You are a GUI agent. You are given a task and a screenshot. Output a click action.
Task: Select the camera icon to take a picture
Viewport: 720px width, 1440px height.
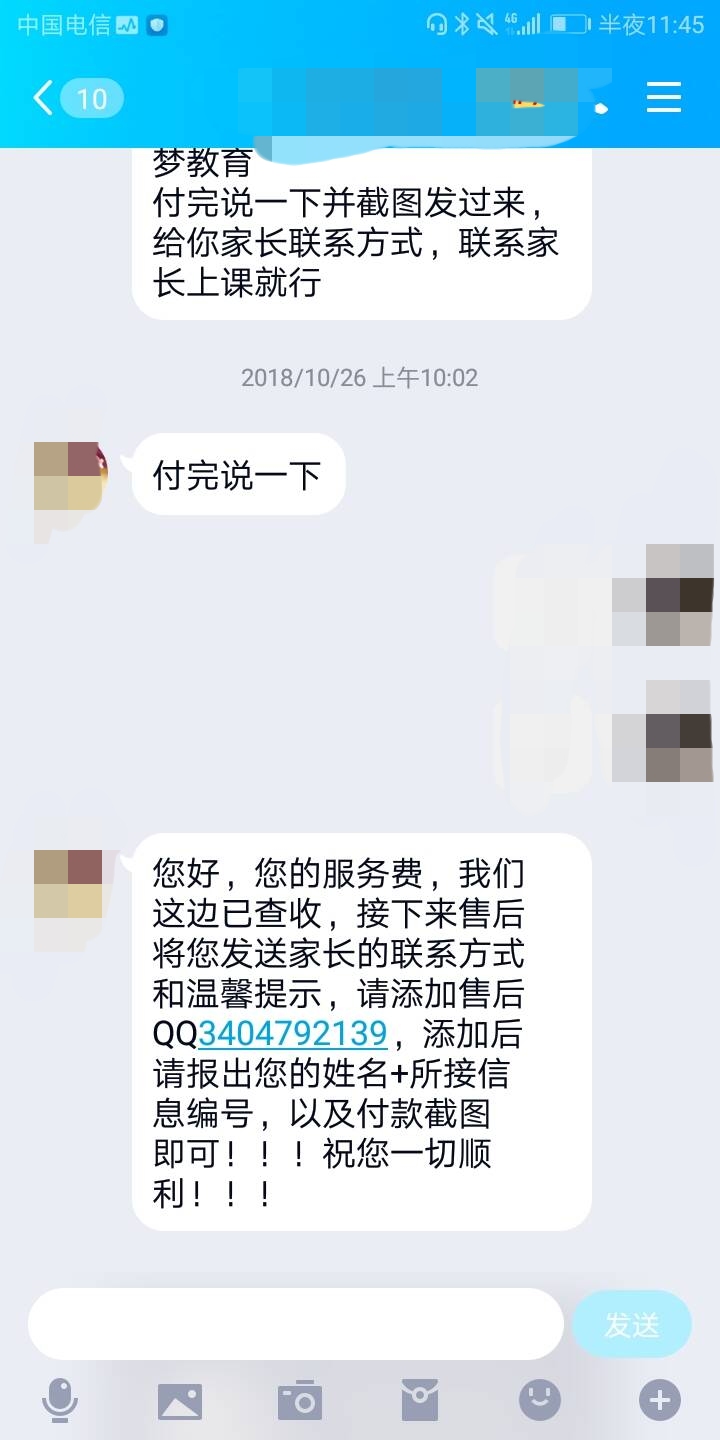[302, 1399]
